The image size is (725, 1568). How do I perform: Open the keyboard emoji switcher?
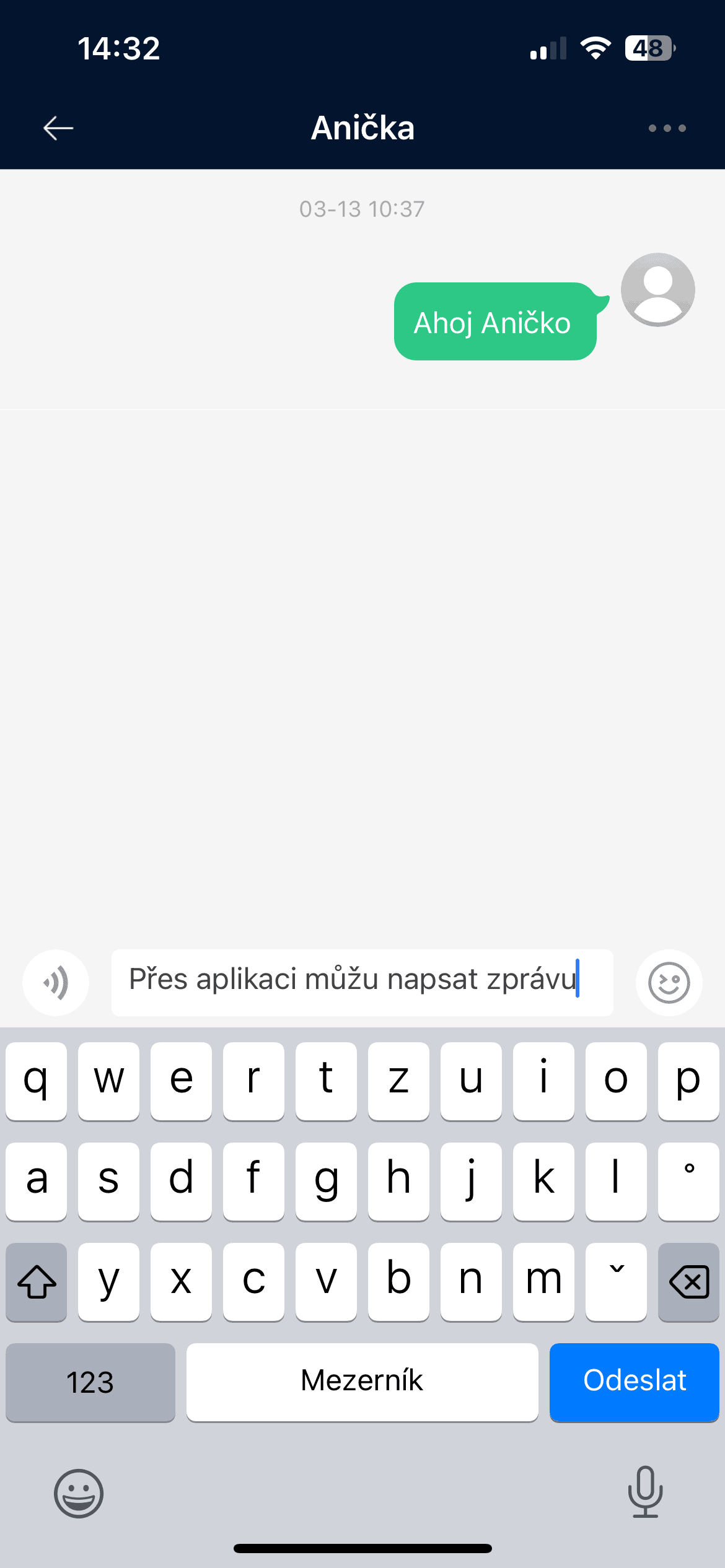(79, 1493)
